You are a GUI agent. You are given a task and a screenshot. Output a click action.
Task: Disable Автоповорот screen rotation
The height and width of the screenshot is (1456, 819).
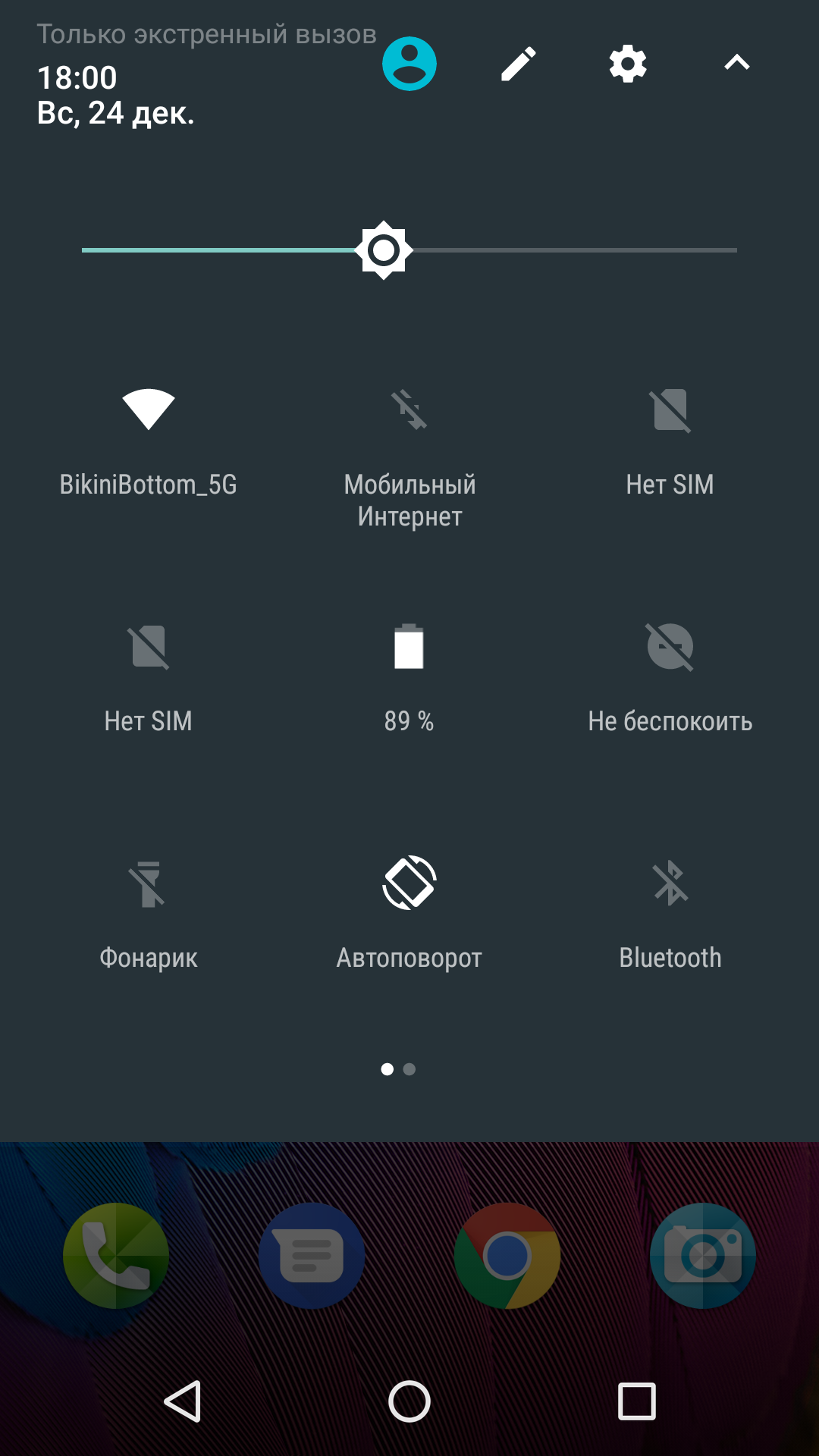[x=409, y=883]
